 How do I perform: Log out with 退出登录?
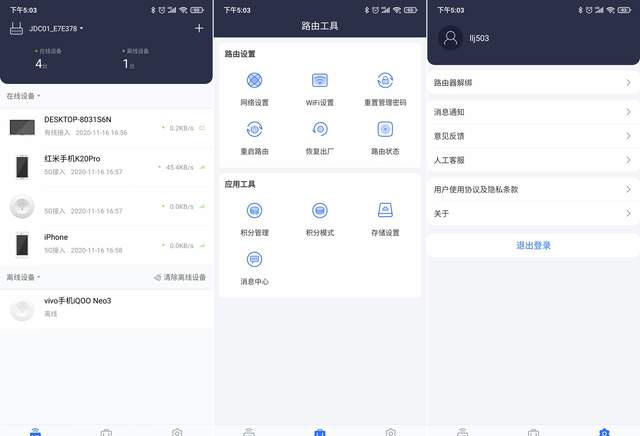533,245
